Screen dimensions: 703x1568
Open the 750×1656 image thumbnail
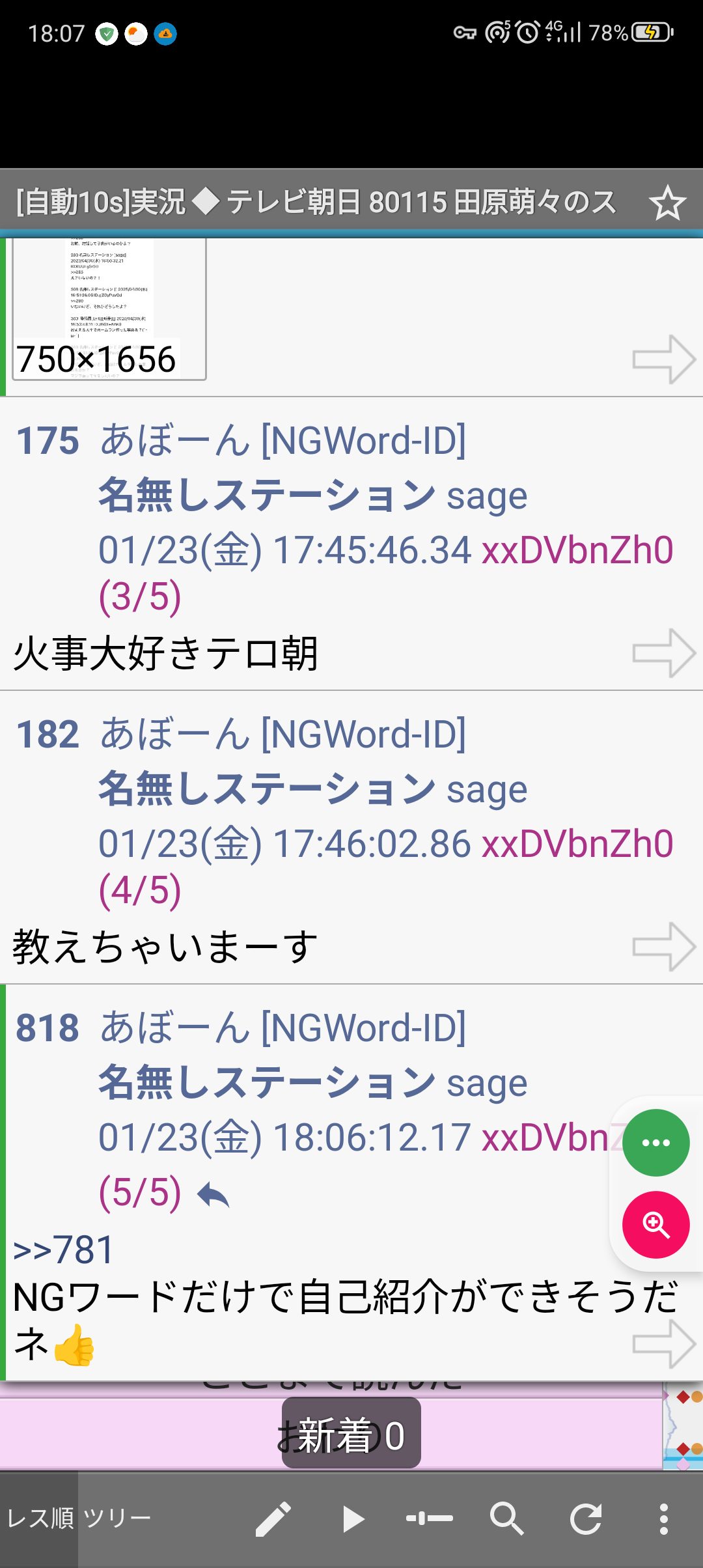pos(109,310)
